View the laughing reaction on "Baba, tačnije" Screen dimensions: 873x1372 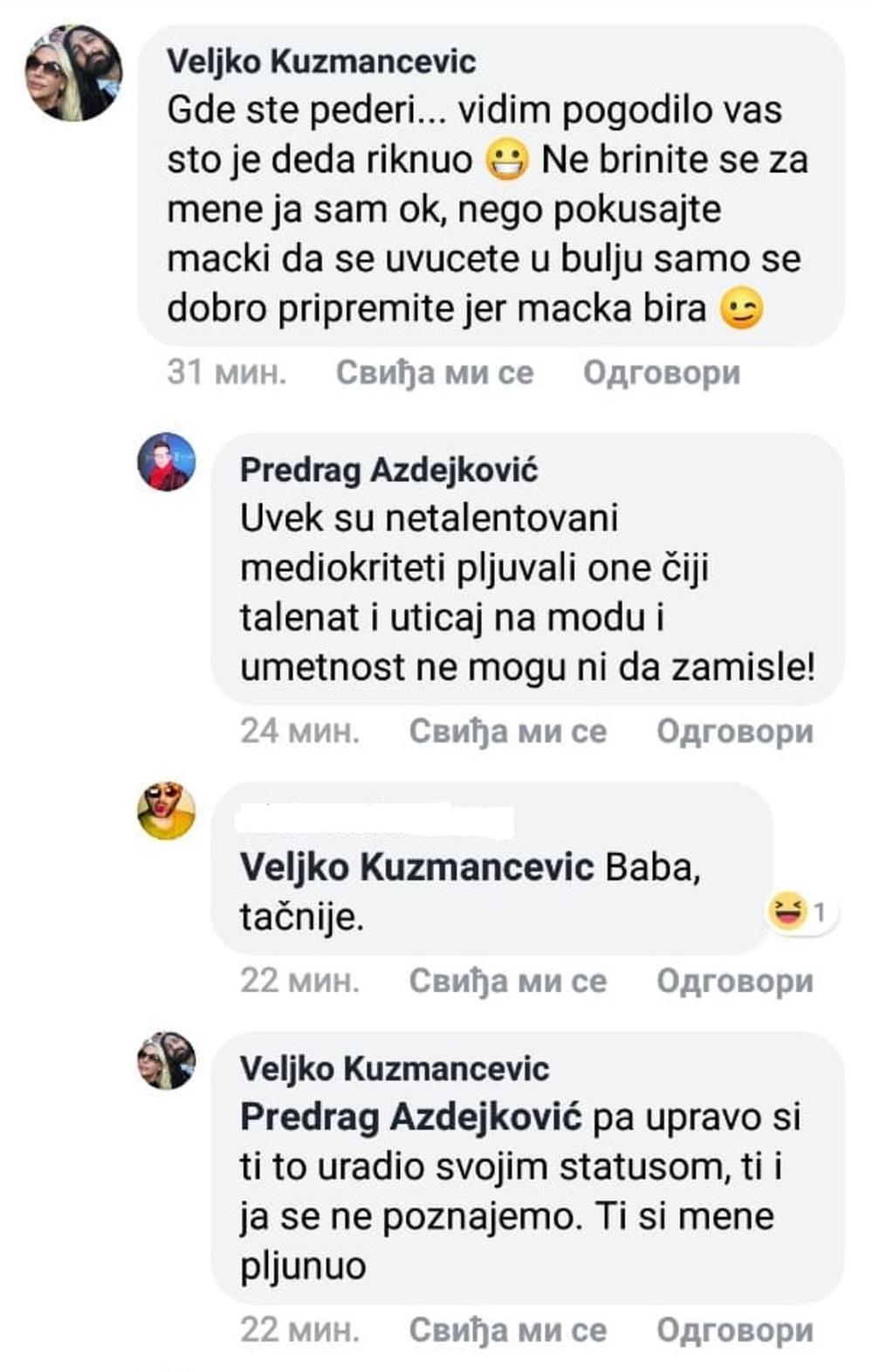pyautogui.click(x=796, y=914)
